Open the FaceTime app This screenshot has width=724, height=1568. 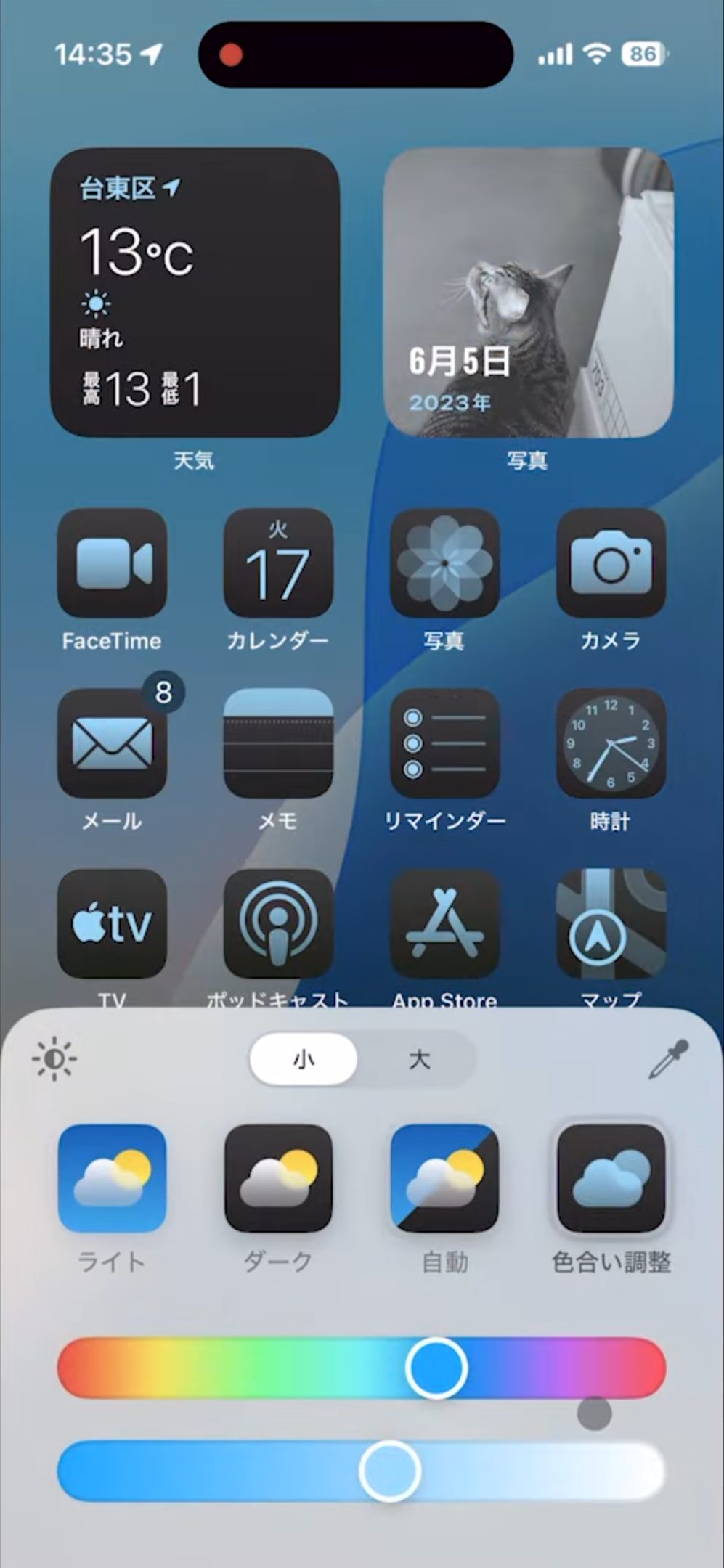click(112, 563)
